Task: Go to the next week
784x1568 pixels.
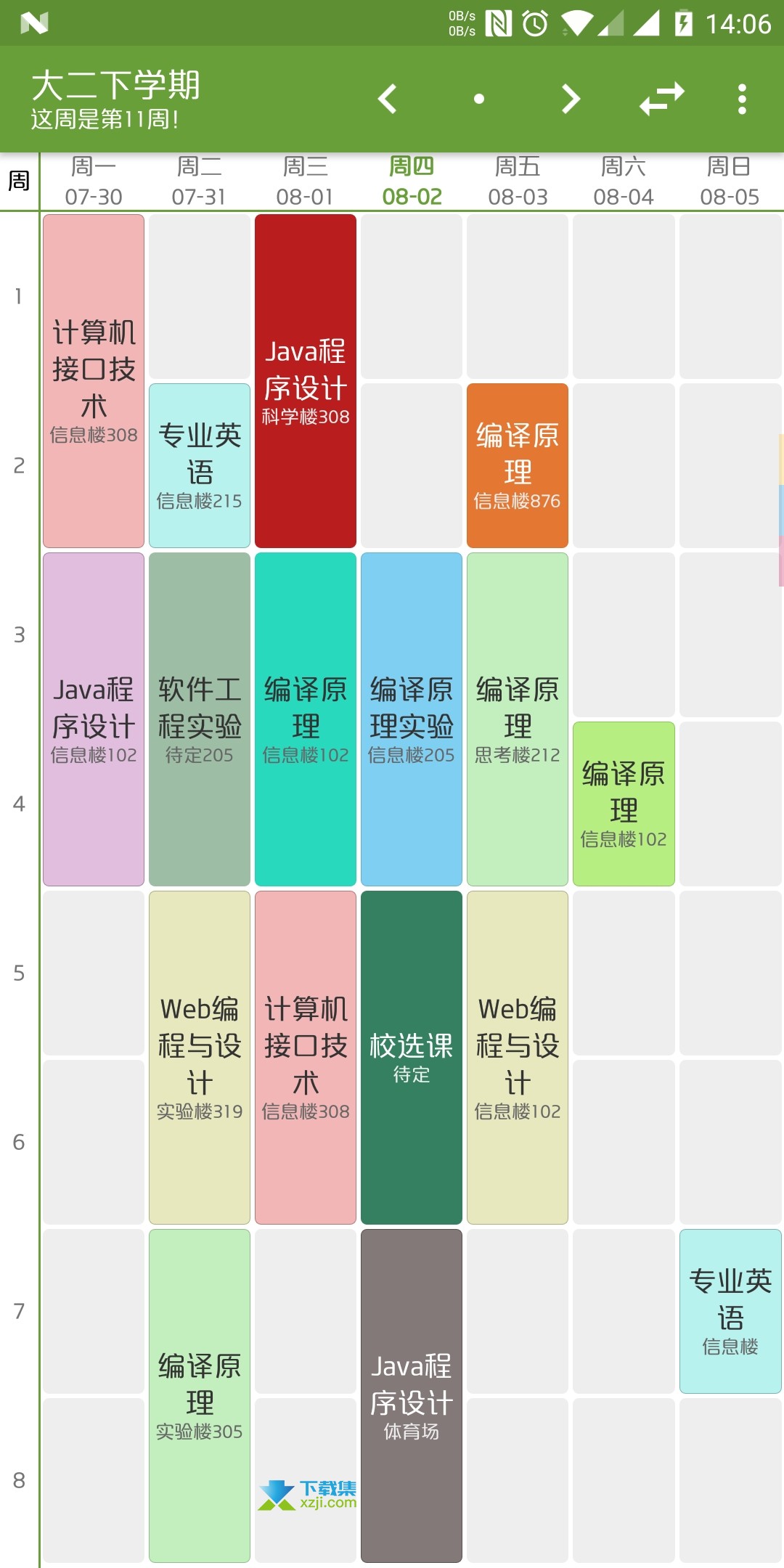Action: click(571, 99)
